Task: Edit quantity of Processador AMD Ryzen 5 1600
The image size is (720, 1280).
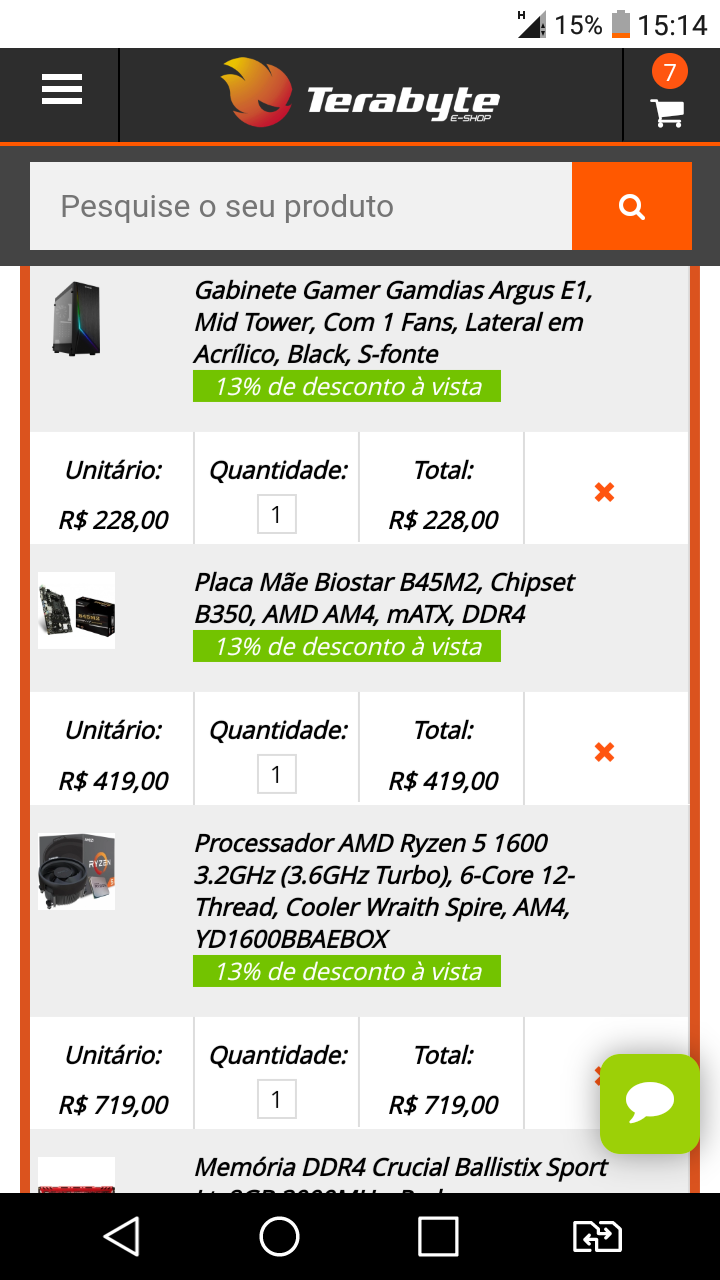Action: (x=277, y=1100)
